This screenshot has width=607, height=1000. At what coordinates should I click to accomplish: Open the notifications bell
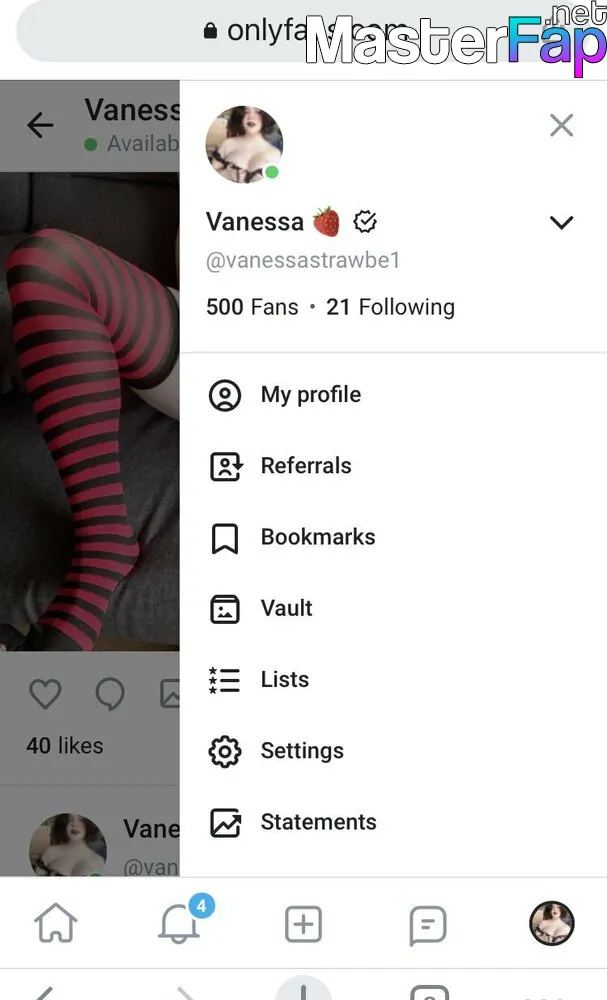tap(179, 923)
